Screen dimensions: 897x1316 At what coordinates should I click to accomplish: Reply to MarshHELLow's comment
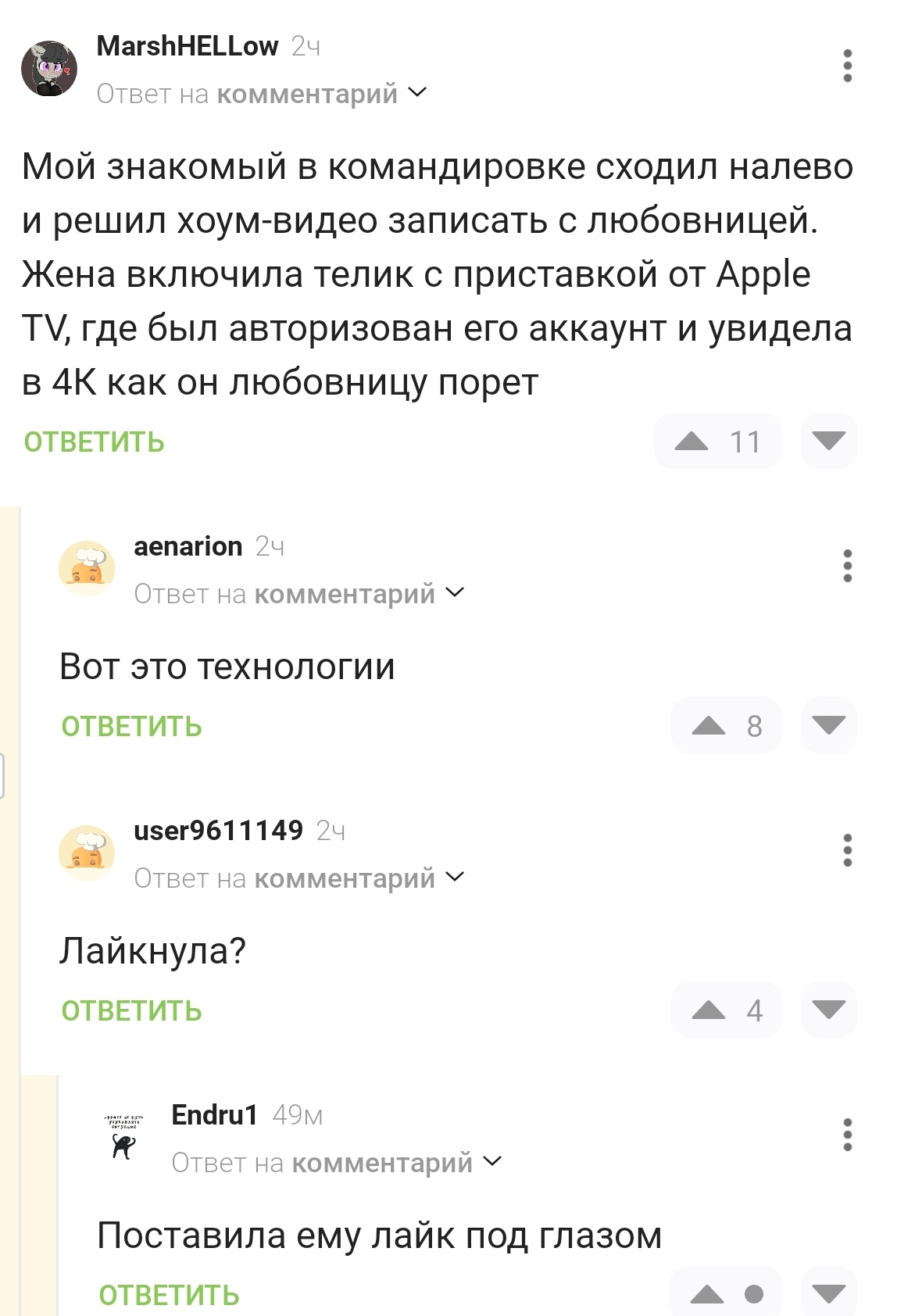tap(95, 442)
